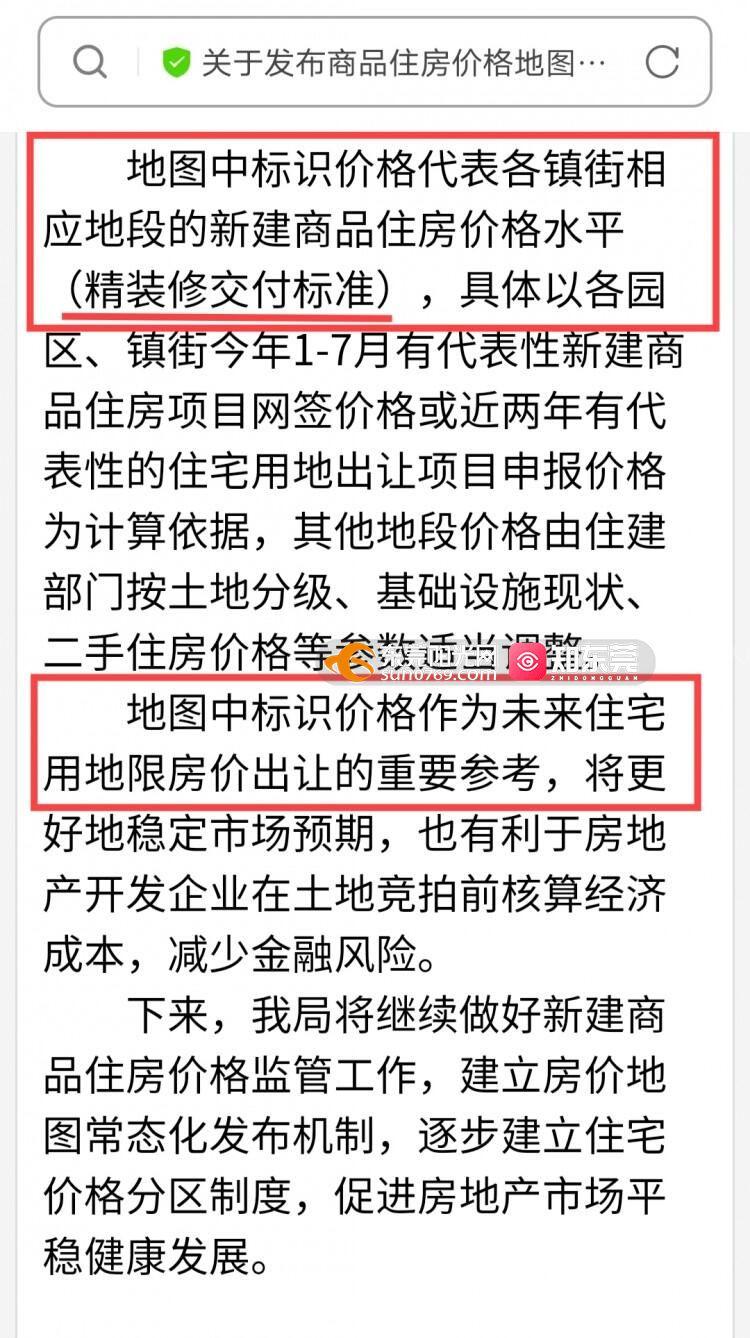
Task: Reload the page with the refresh icon
Action: (662, 62)
